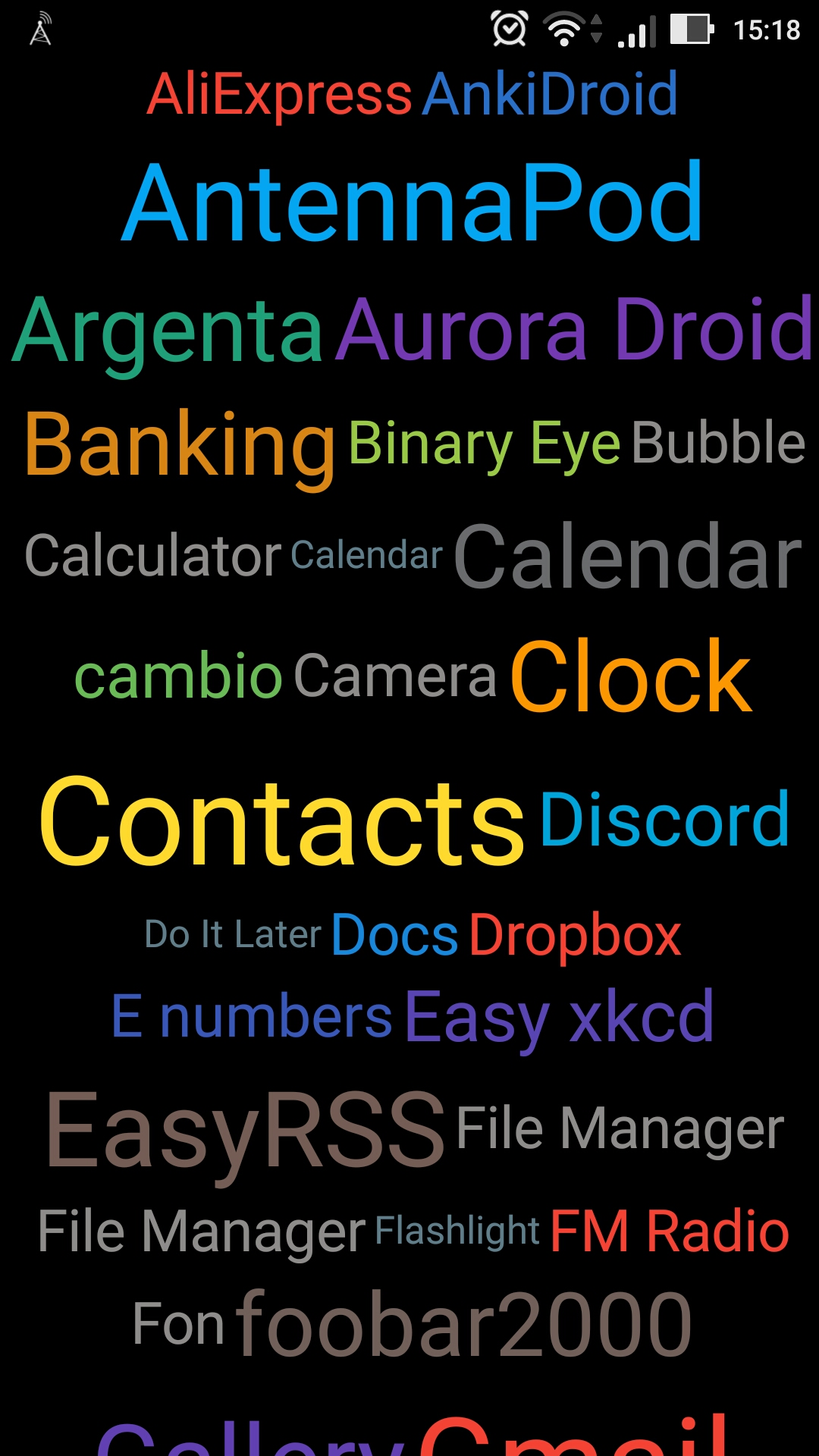Open AnkiDroid

(x=551, y=95)
